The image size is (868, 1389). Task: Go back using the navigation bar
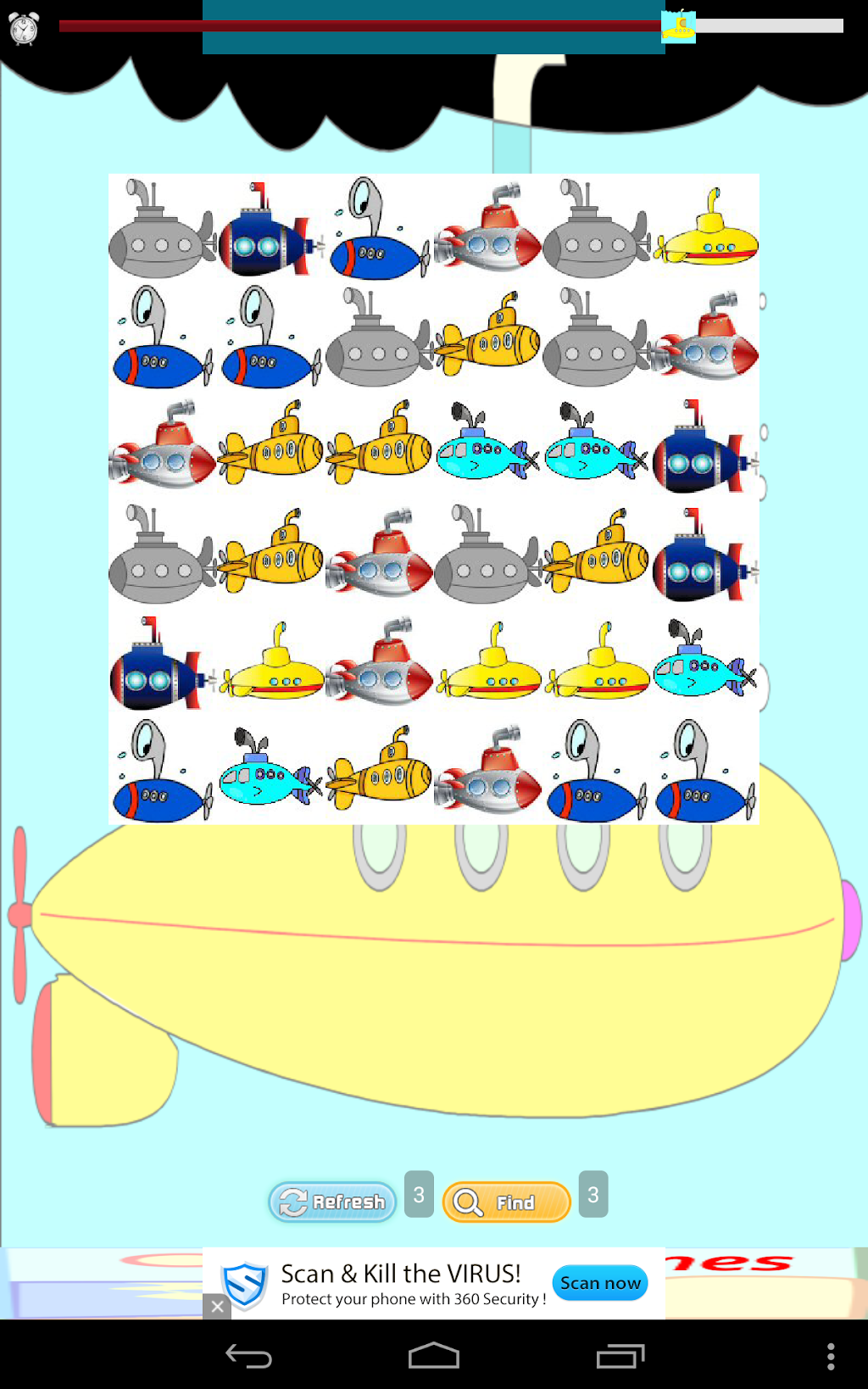pos(248,1356)
